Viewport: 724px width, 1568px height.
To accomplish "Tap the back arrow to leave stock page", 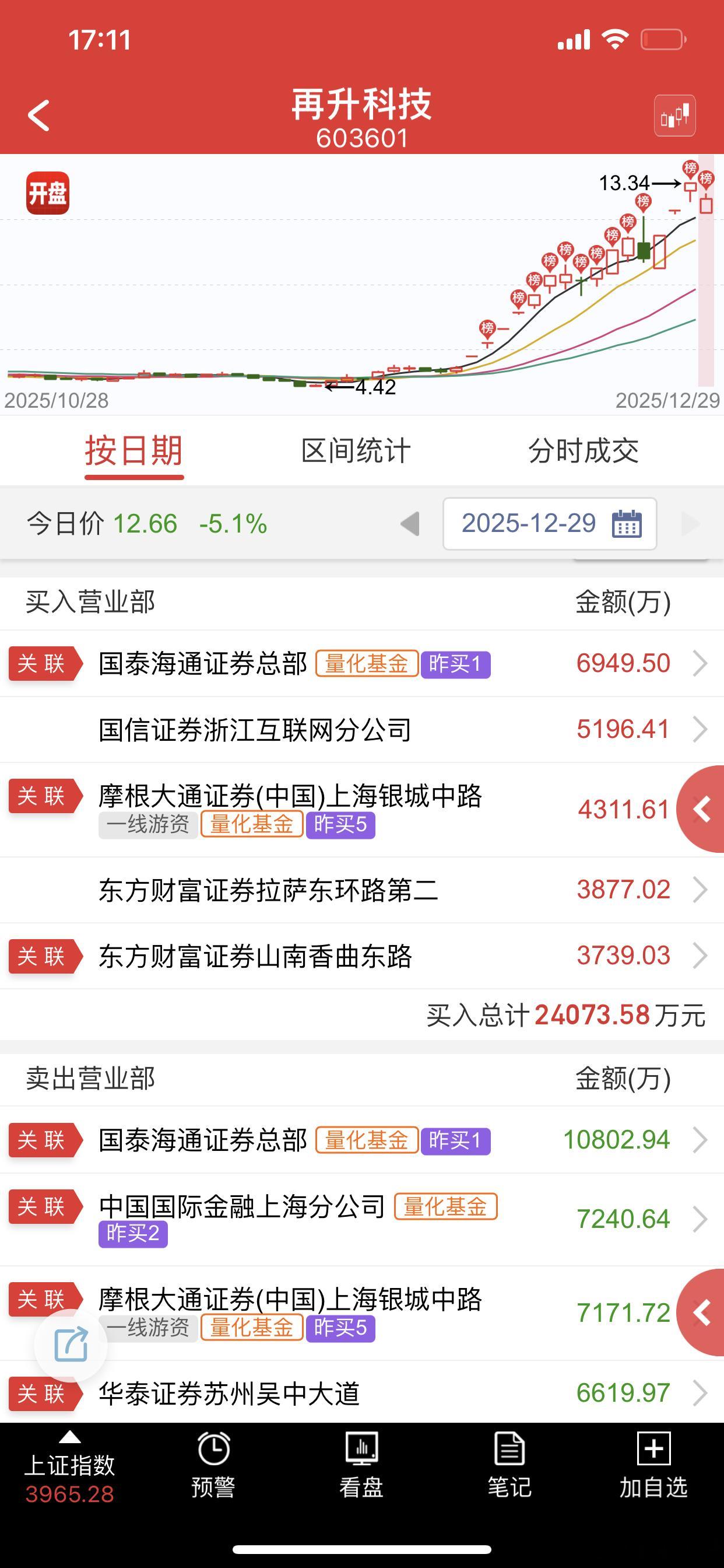I will tap(39, 116).
